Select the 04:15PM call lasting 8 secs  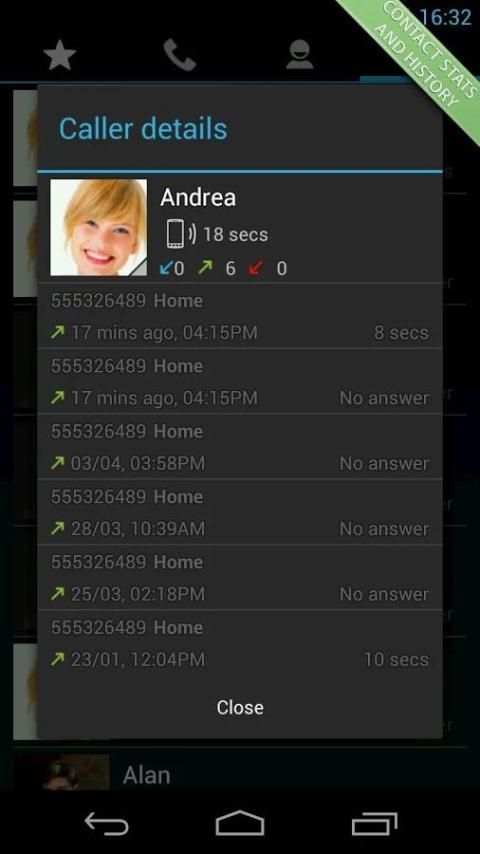[x=240, y=316]
